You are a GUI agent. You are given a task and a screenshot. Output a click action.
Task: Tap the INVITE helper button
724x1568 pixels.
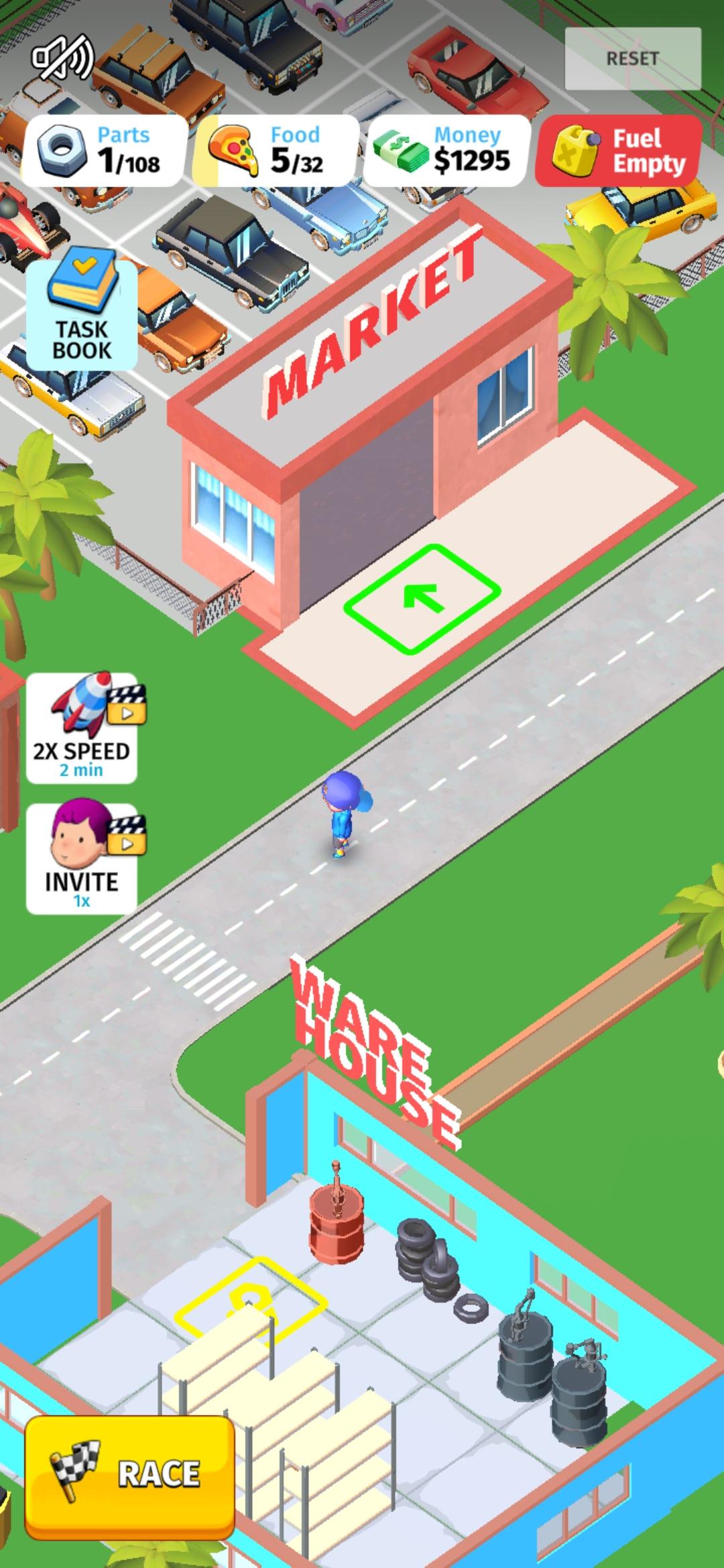click(82, 858)
